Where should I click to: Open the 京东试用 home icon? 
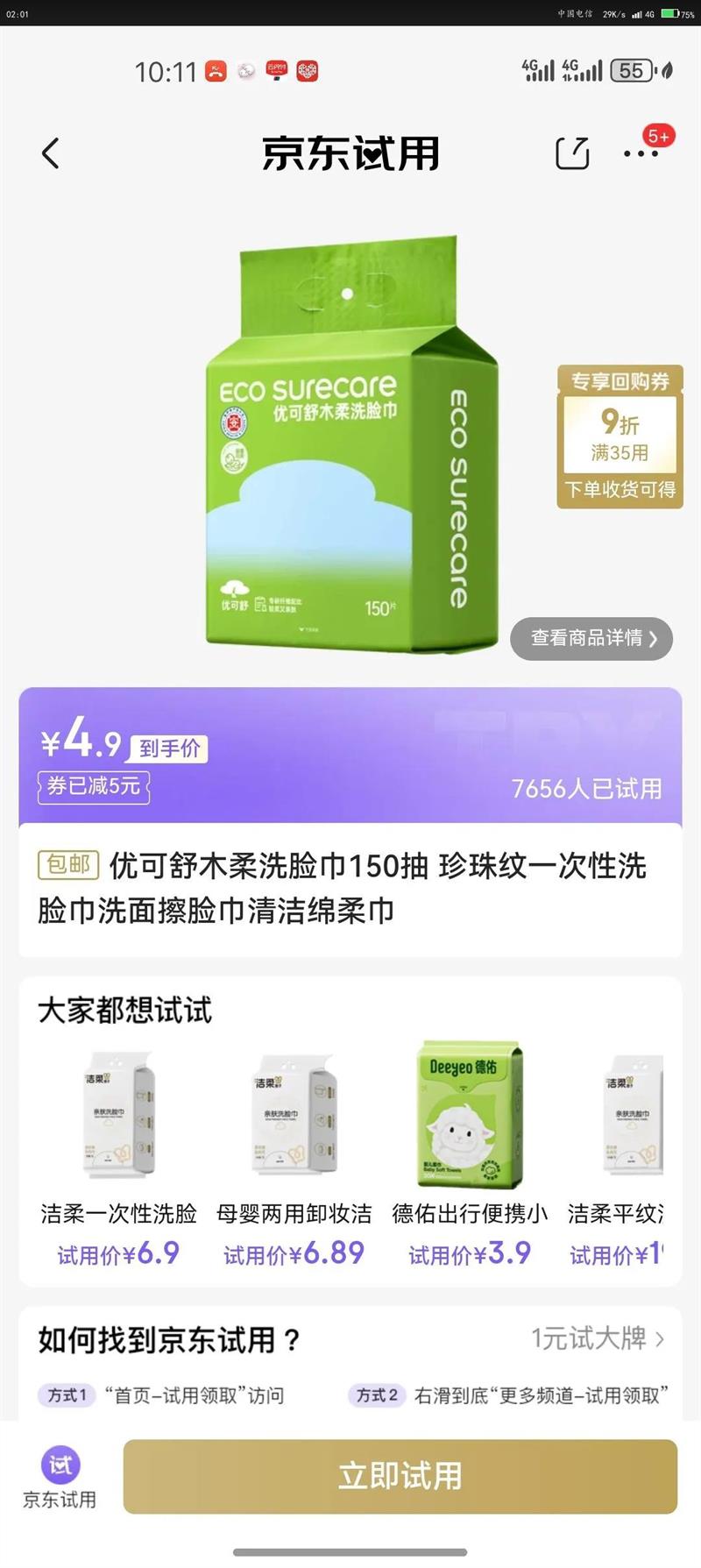(60, 1476)
